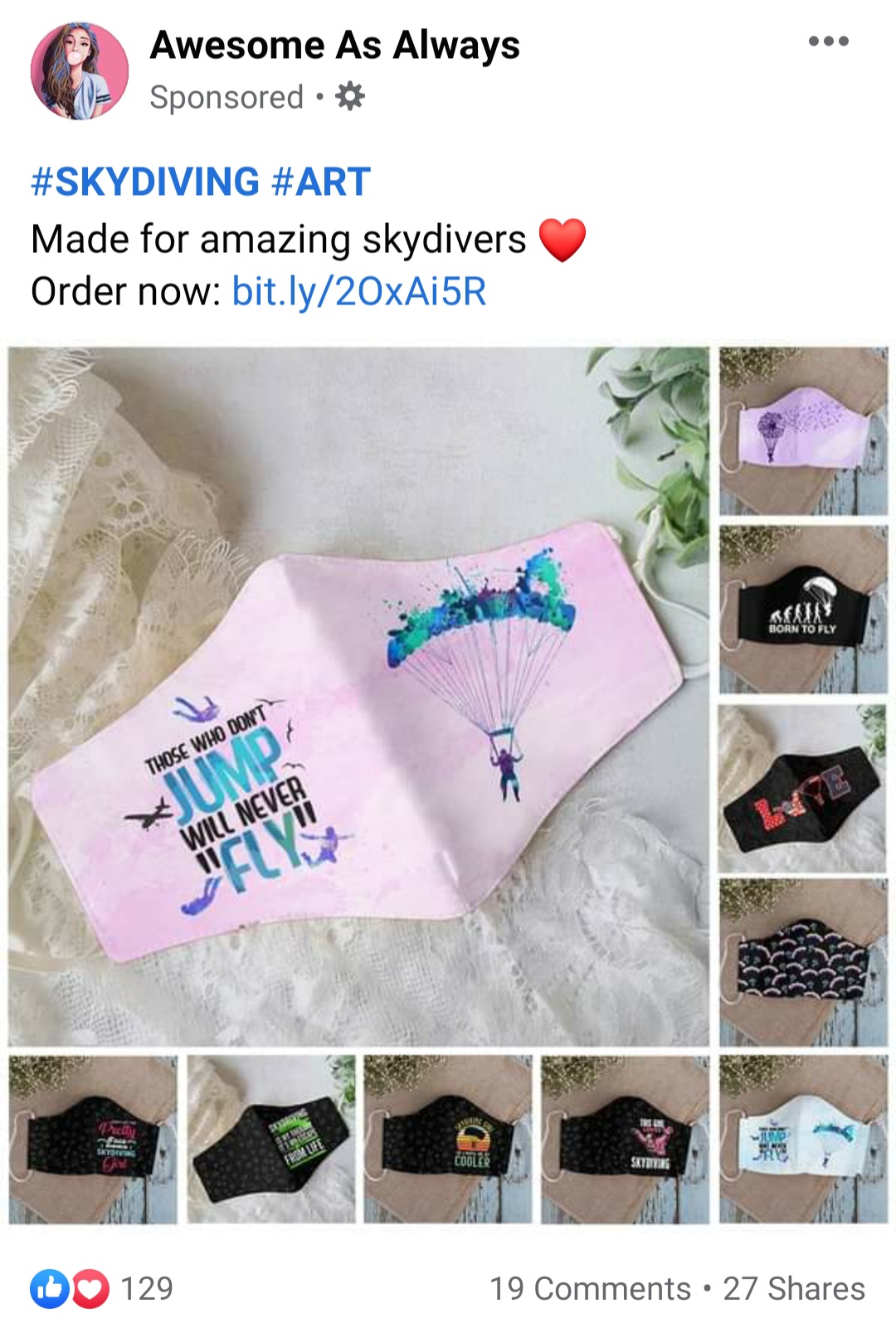
Task: Open the #SKYDIVING hashtag
Action: point(145,182)
